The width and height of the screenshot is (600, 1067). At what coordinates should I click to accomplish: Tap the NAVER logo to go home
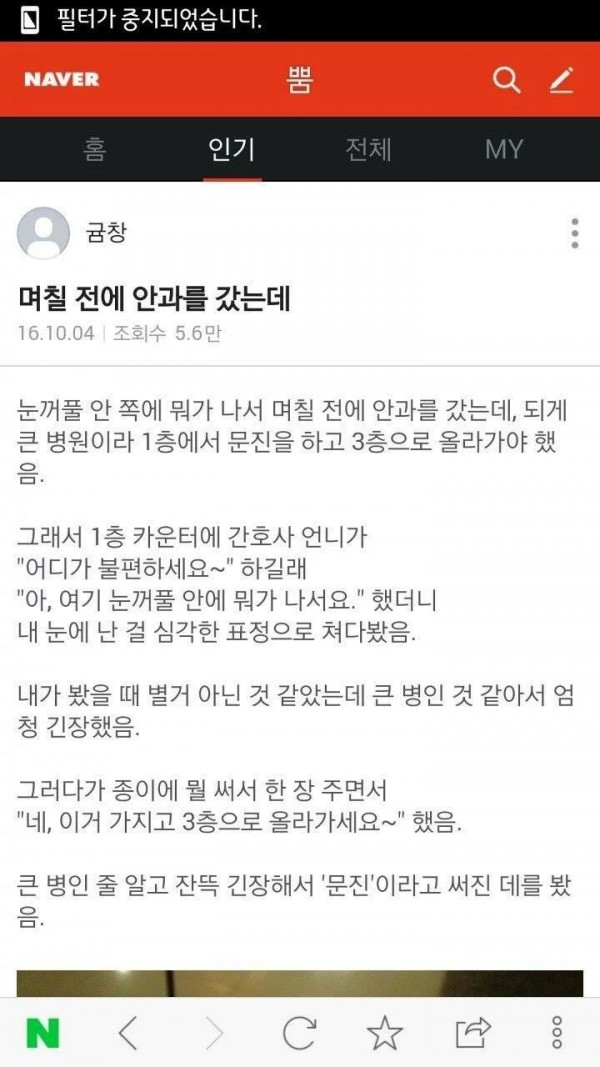pyautogui.click(x=62, y=80)
